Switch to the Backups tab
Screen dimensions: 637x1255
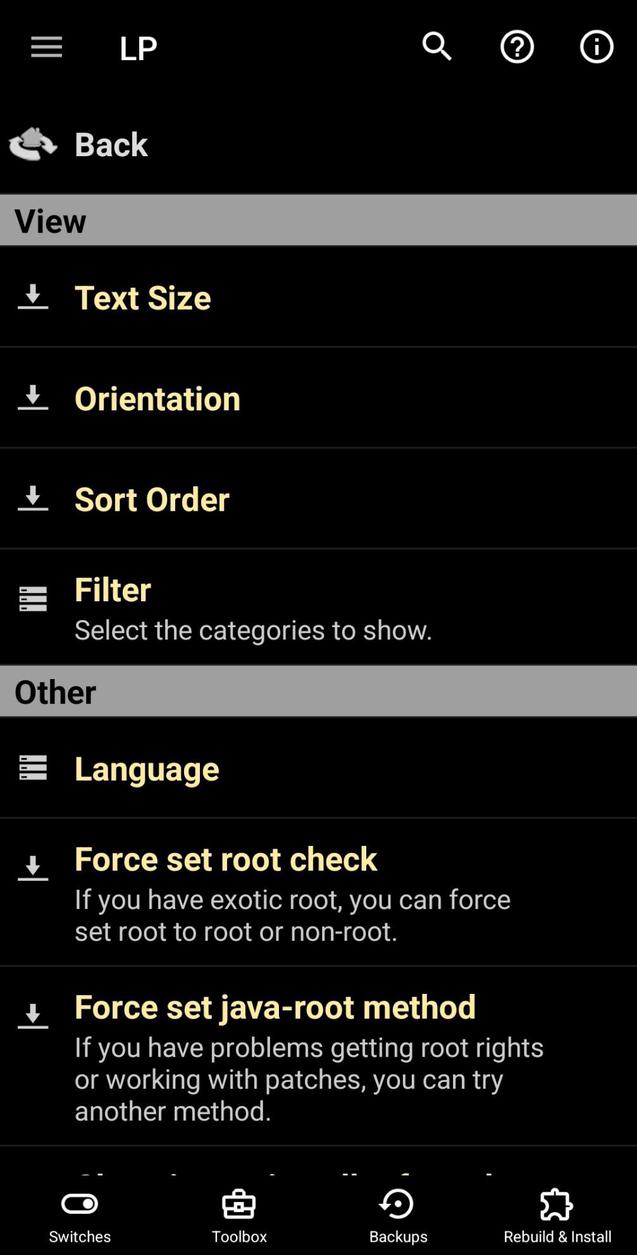click(x=398, y=1215)
